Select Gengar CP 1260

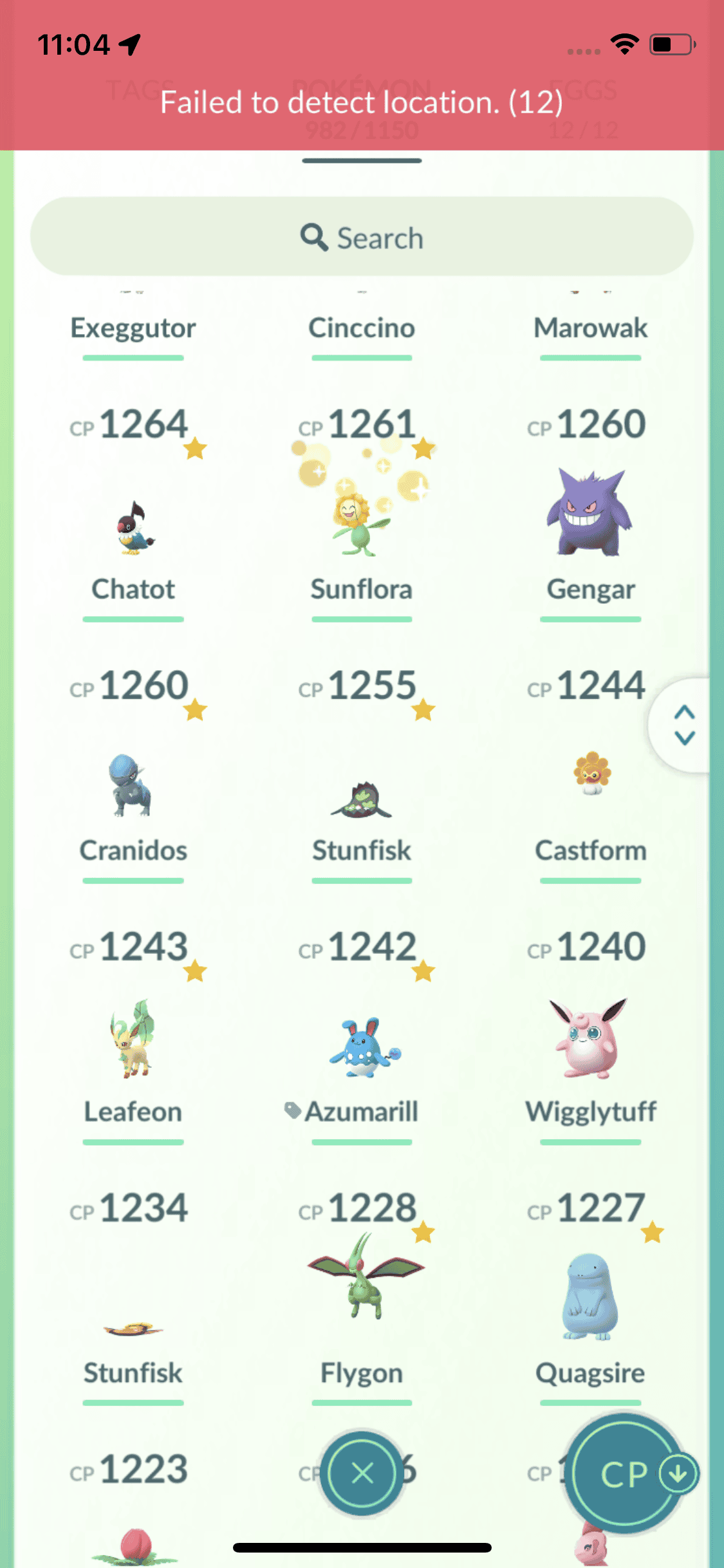pos(589,515)
